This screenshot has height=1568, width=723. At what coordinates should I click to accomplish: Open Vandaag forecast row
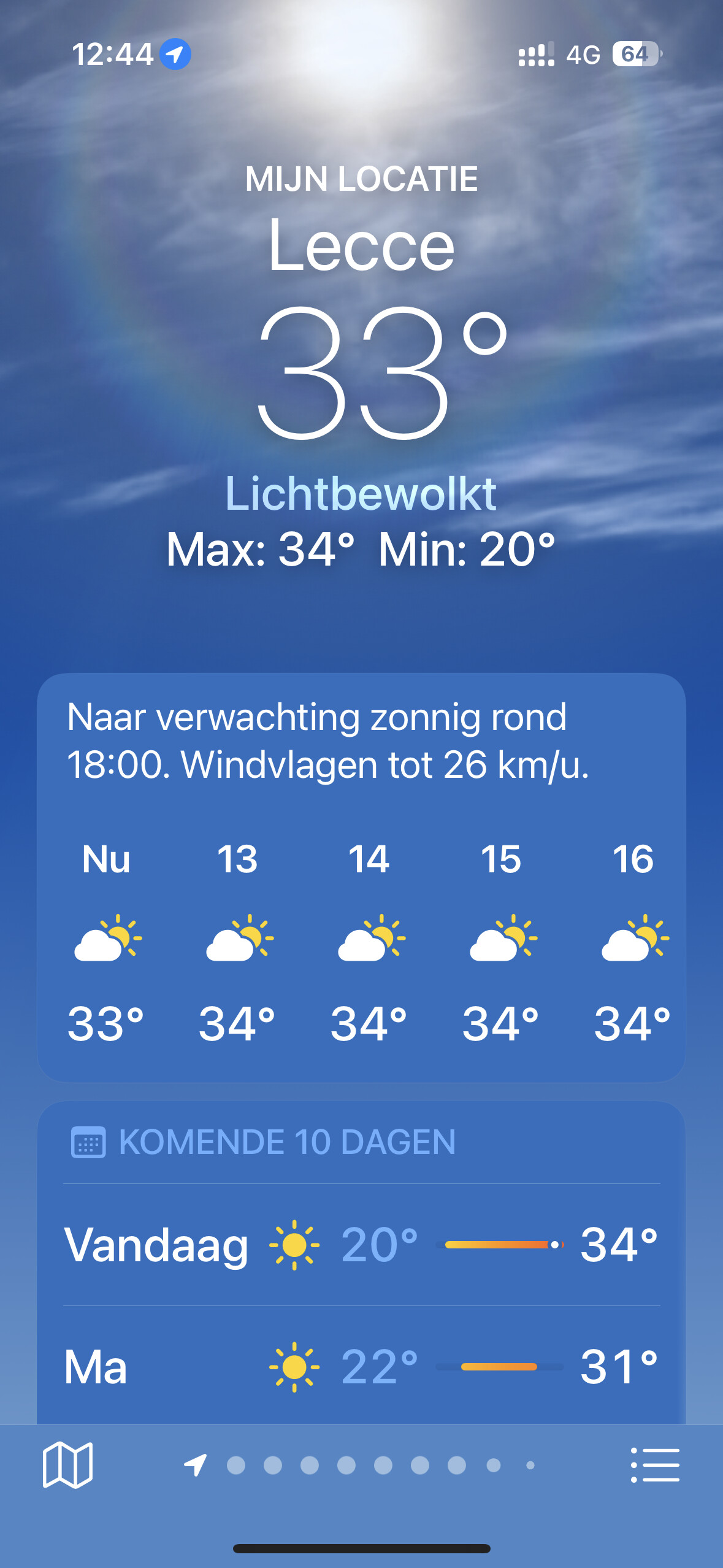361,1245
